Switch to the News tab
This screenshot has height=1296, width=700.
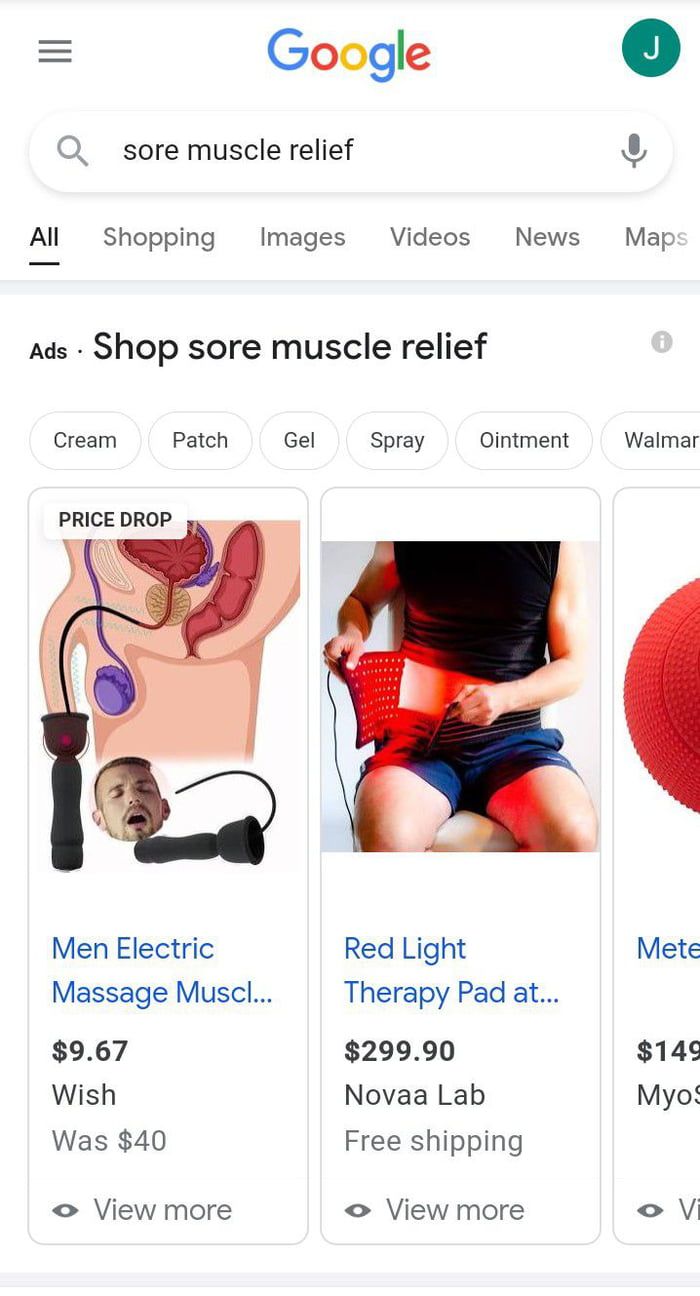[x=547, y=237]
